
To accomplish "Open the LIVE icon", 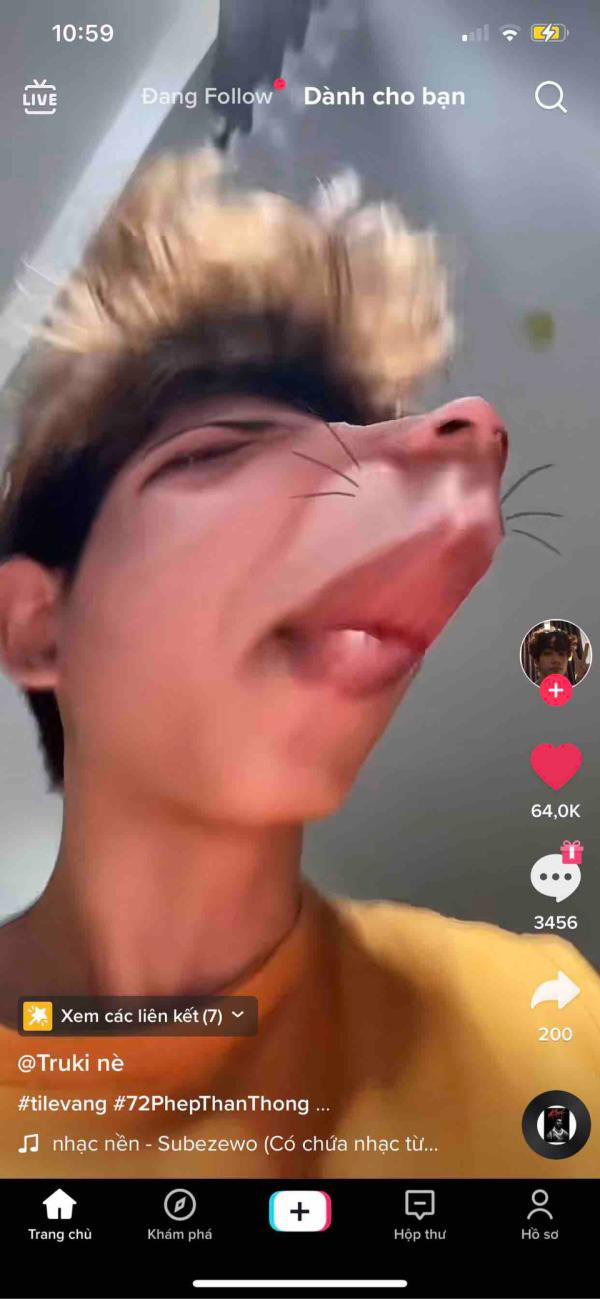I will click(x=40, y=97).
